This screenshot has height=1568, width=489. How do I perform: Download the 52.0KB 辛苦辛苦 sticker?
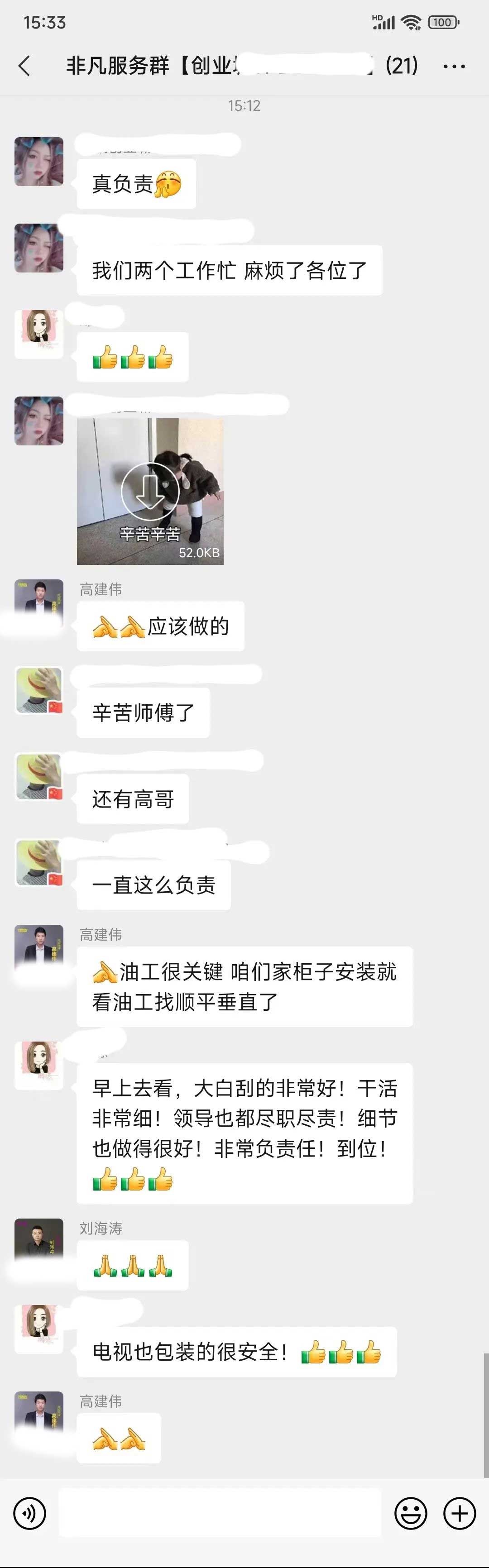click(150, 491)
